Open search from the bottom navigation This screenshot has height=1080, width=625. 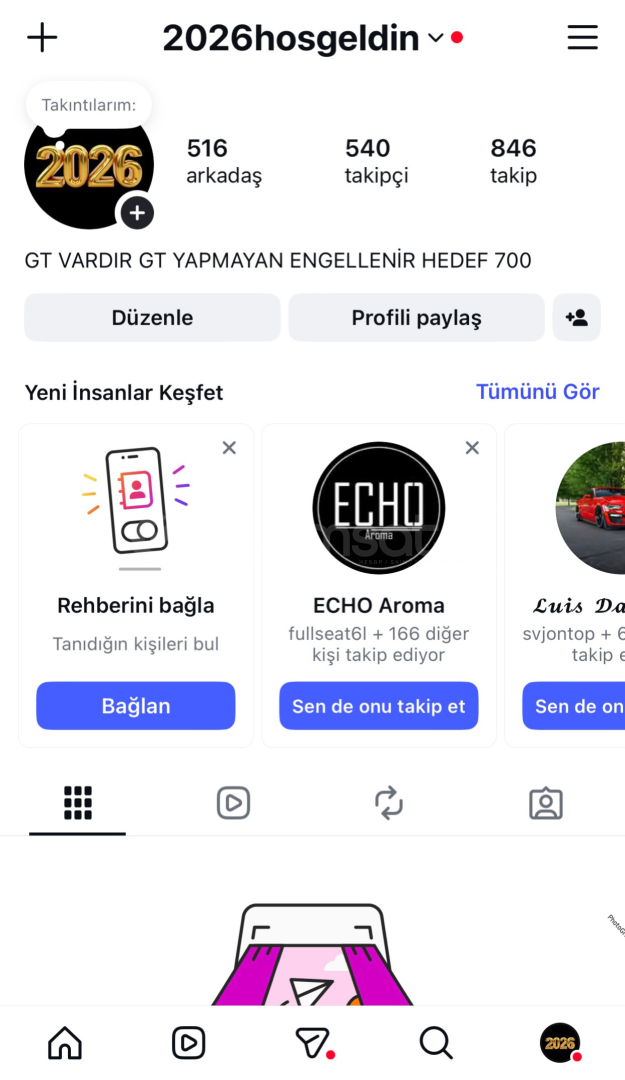435,1043
